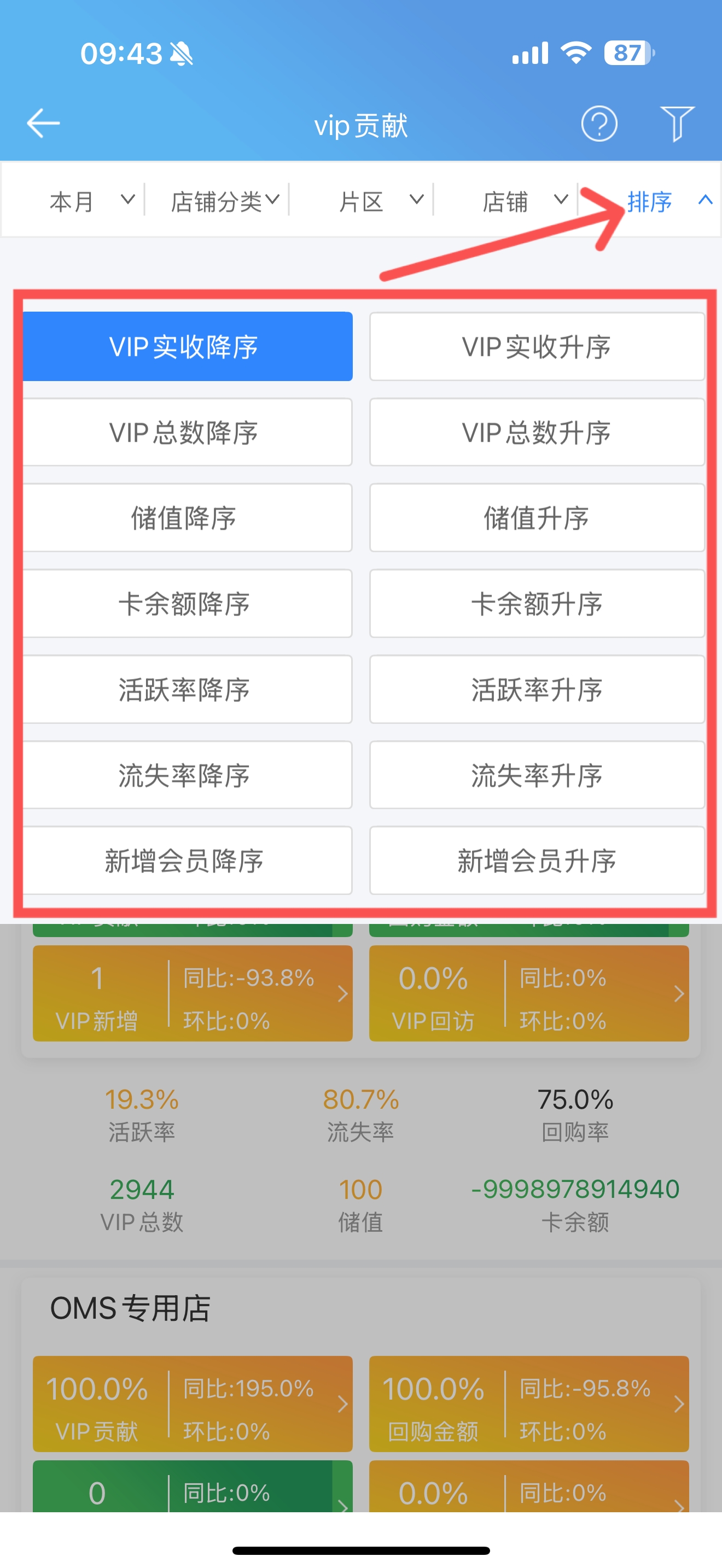Open the funnel filter icon

pyautogui.click(x=677, y=124)
